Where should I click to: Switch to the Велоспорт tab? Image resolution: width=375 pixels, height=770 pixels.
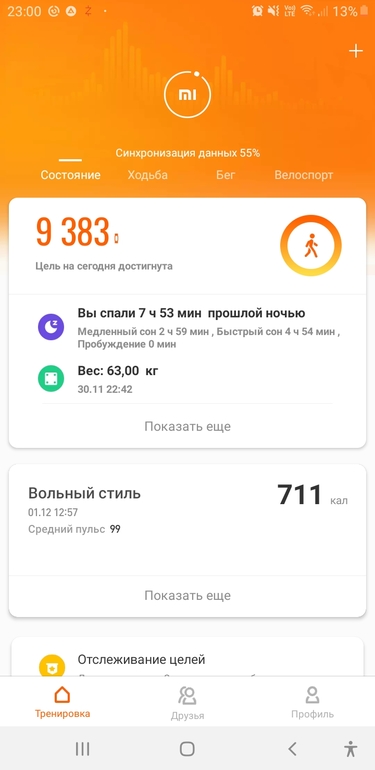pos(303,175)
